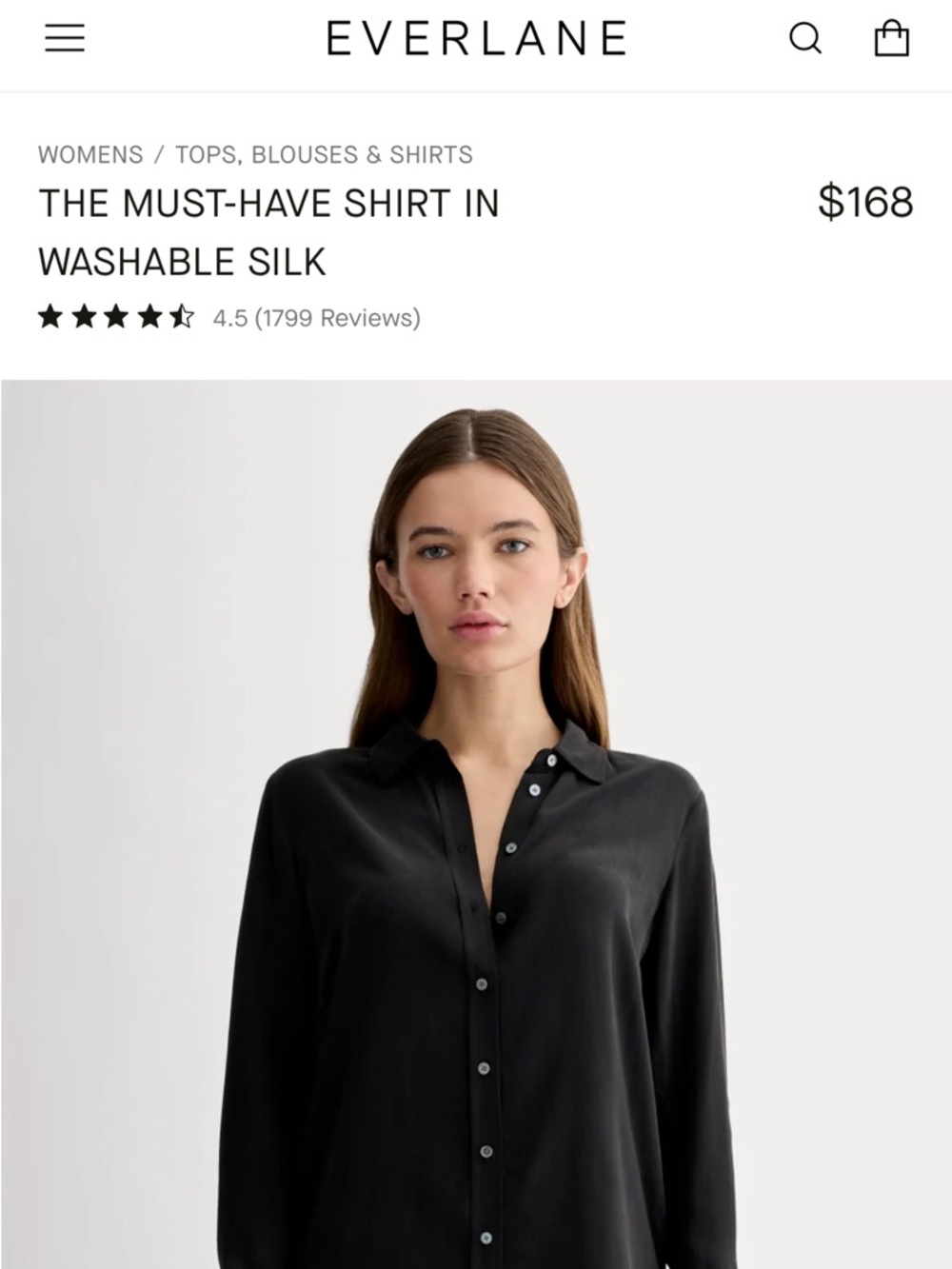Click the (1799 Reviews) link
Viewport: 952px width, 1269px height.
340,319
